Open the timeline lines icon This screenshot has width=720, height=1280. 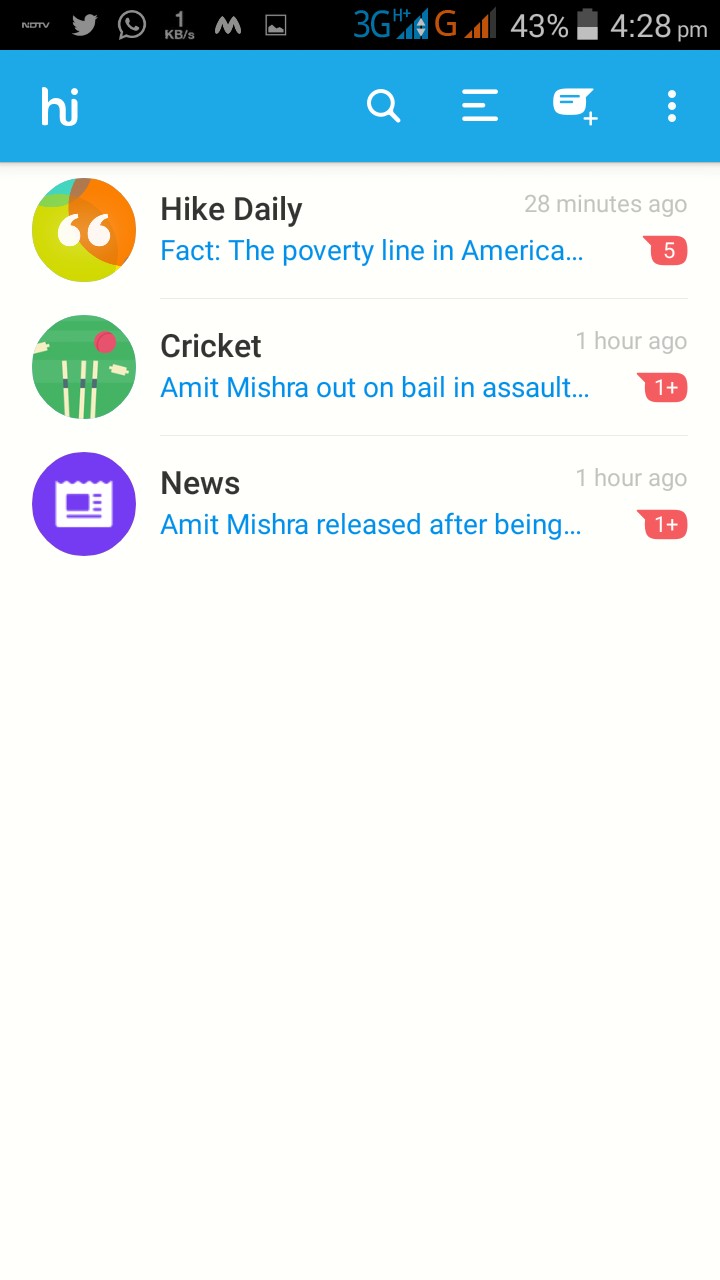(479, 105)
